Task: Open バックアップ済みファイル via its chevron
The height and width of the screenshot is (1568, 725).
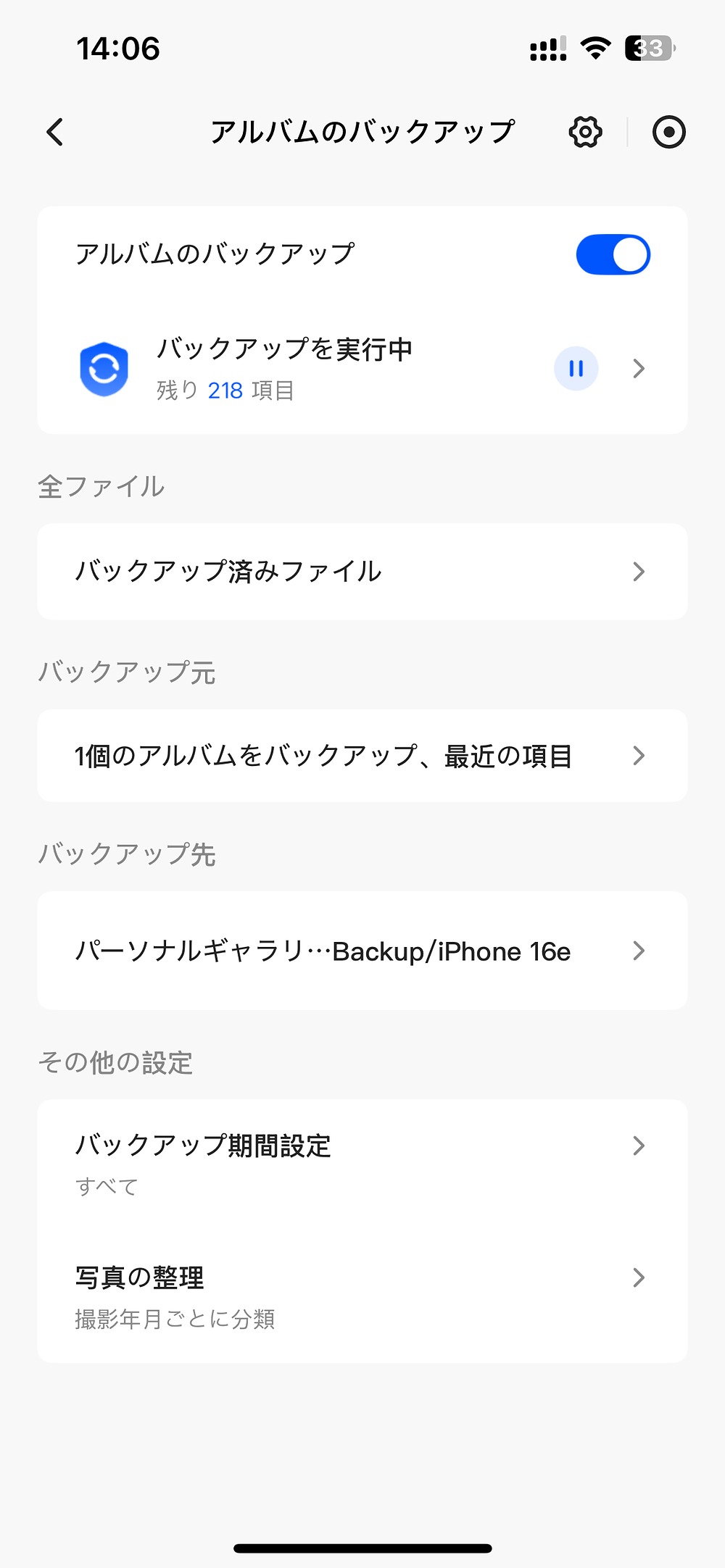Action: click(x=639, y=571)
